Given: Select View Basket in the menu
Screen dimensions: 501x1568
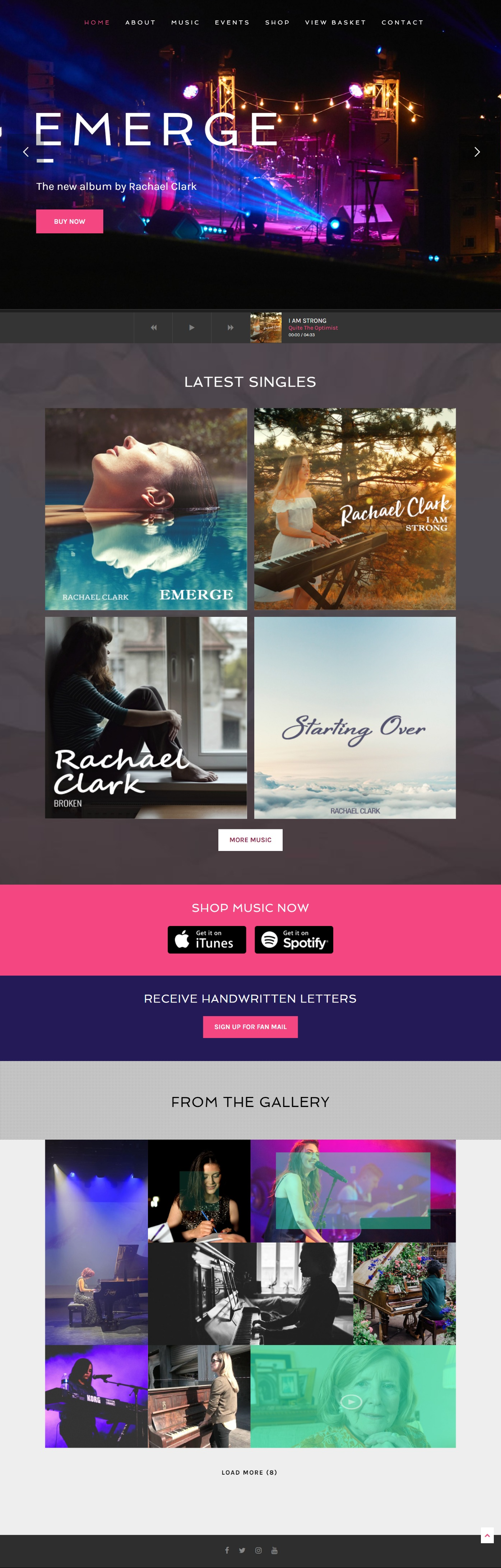Looking at the screenshot, I should [335, 23].
